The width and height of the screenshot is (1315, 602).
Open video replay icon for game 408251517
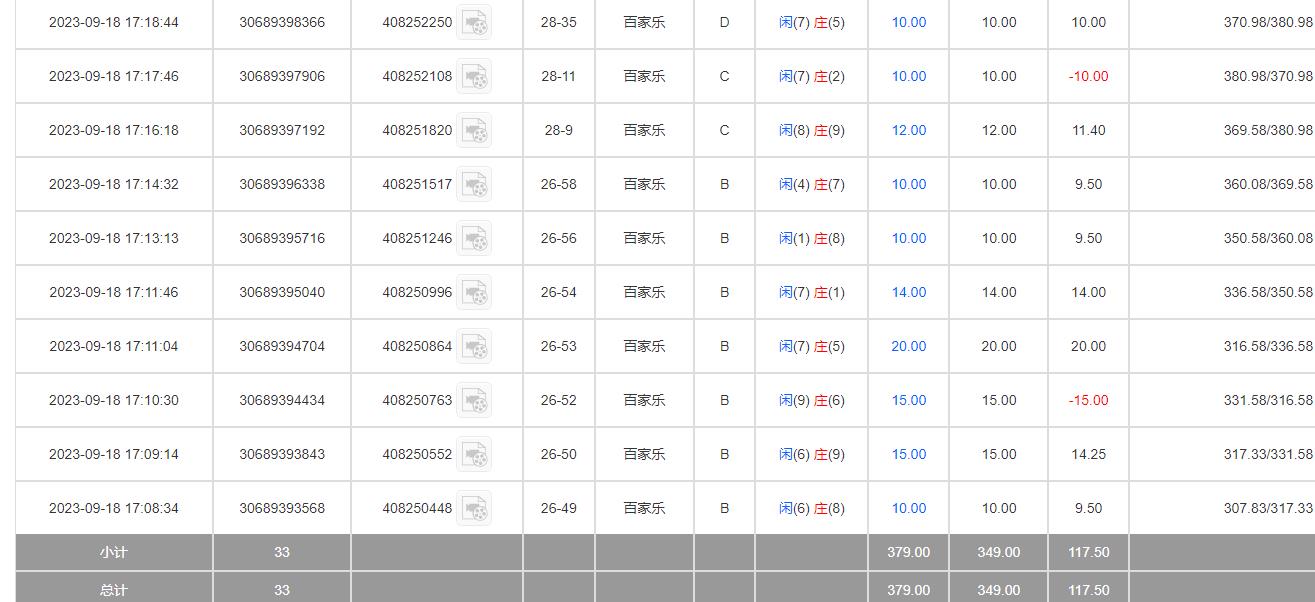click(474, 184)
